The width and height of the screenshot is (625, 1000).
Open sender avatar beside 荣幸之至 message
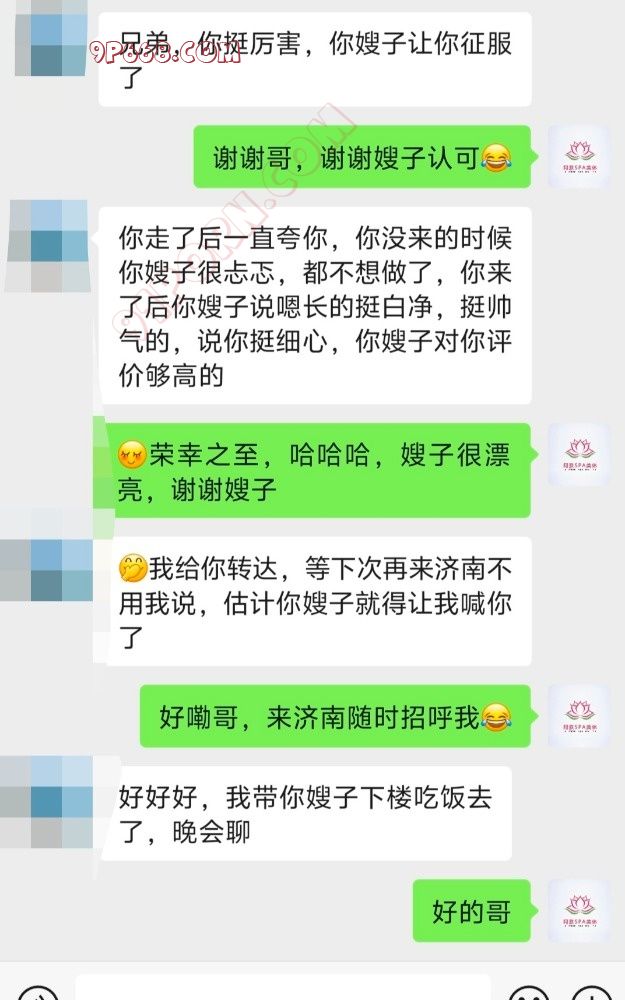(579, 455)
